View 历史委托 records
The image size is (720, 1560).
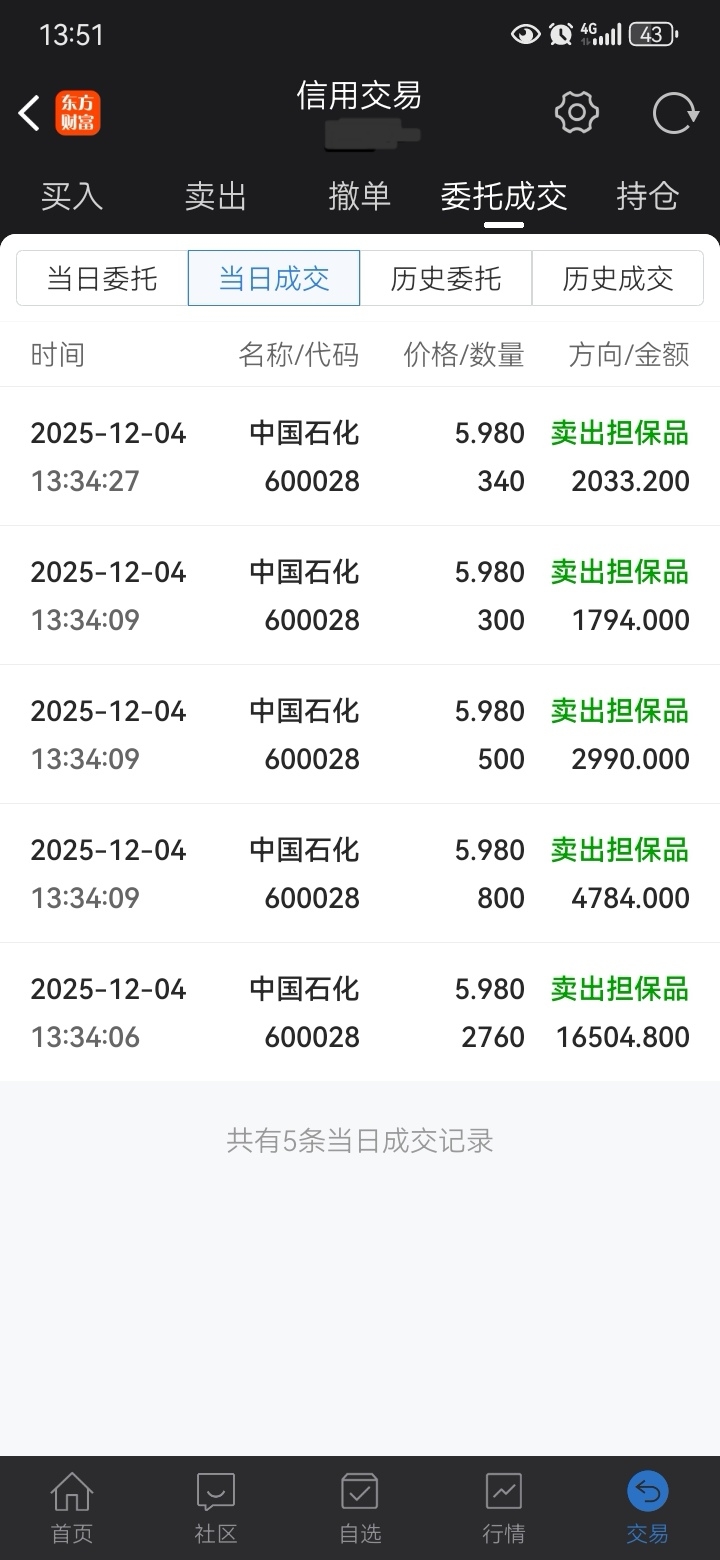pos(446,278)
